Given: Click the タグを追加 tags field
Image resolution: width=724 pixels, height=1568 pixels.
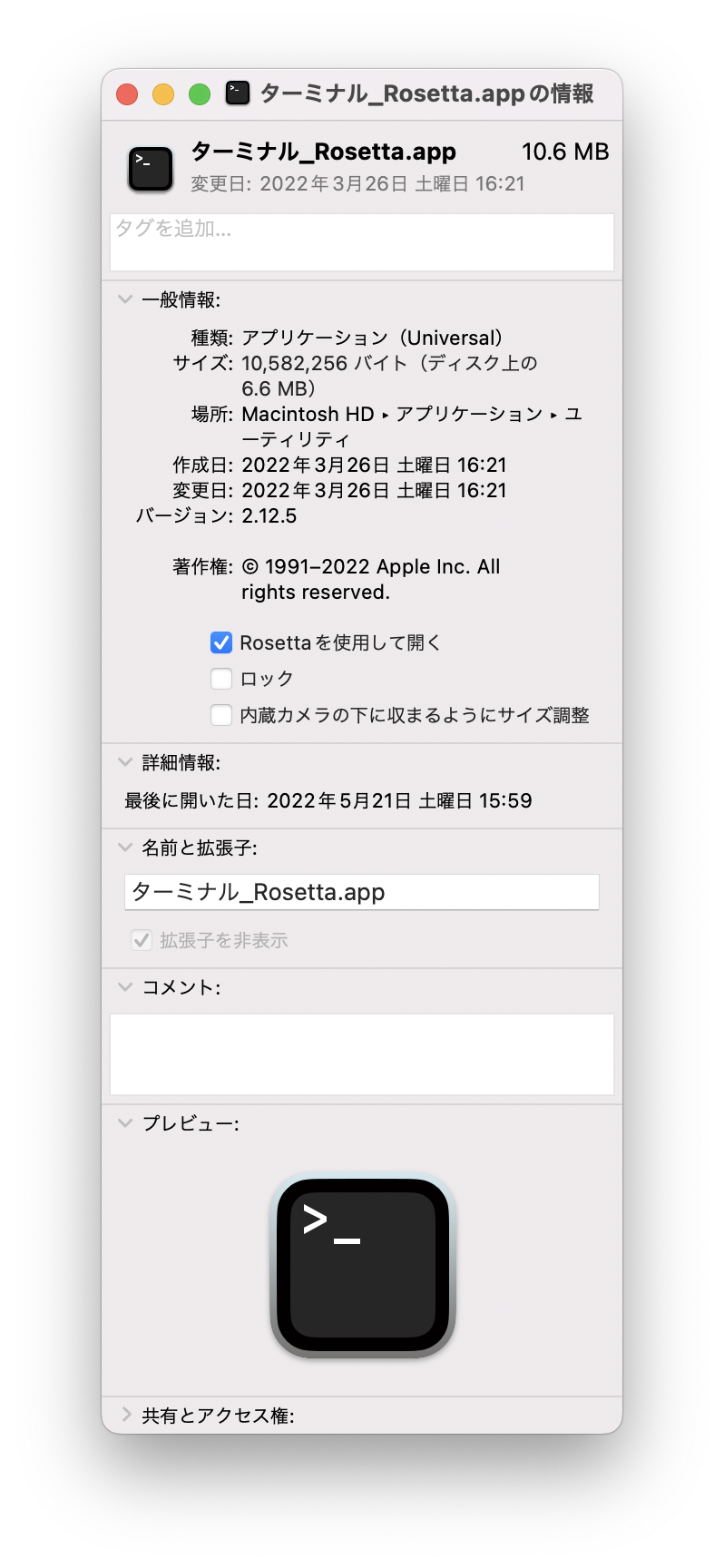Looking at the screenshot, I should (x=362, y=242).
